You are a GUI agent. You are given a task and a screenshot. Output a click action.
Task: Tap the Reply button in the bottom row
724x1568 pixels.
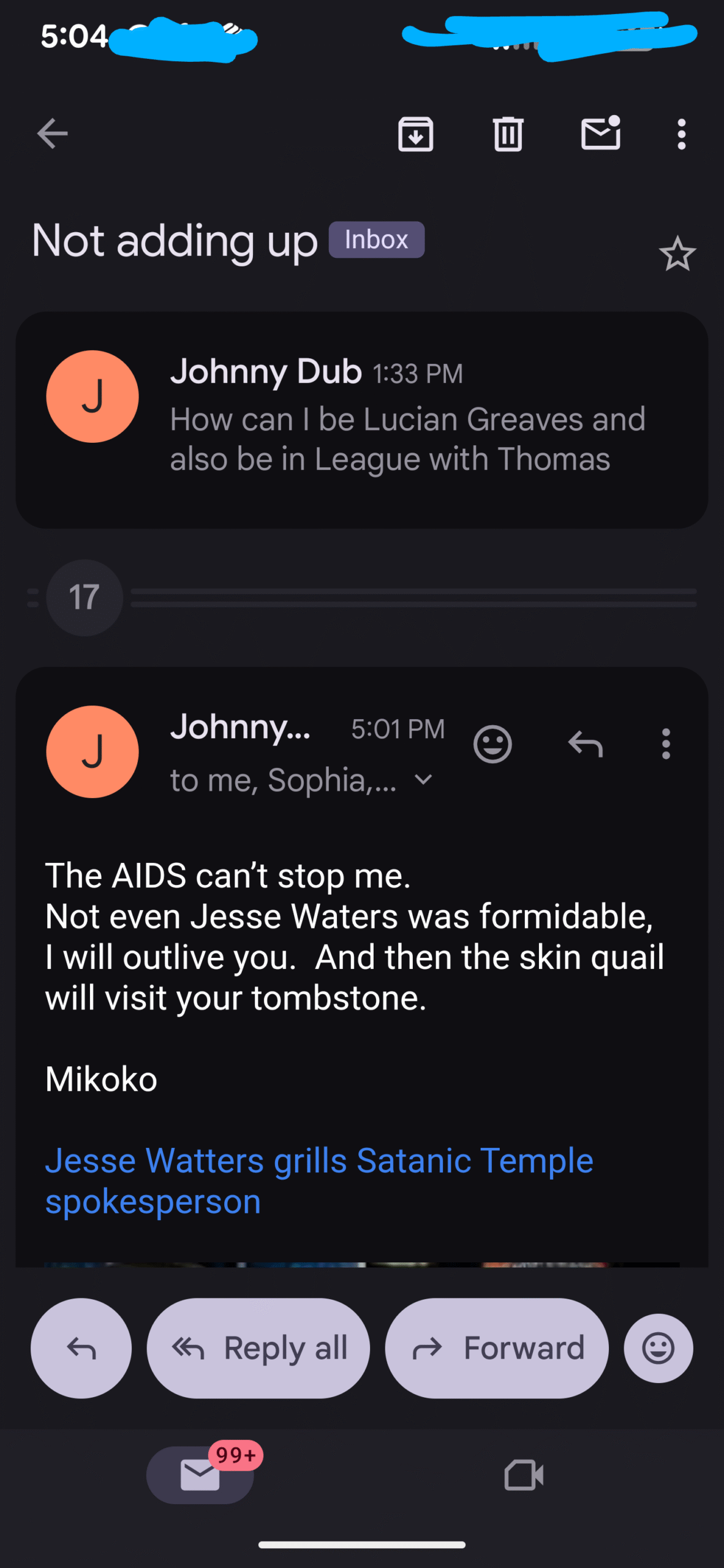(81, 1348)
